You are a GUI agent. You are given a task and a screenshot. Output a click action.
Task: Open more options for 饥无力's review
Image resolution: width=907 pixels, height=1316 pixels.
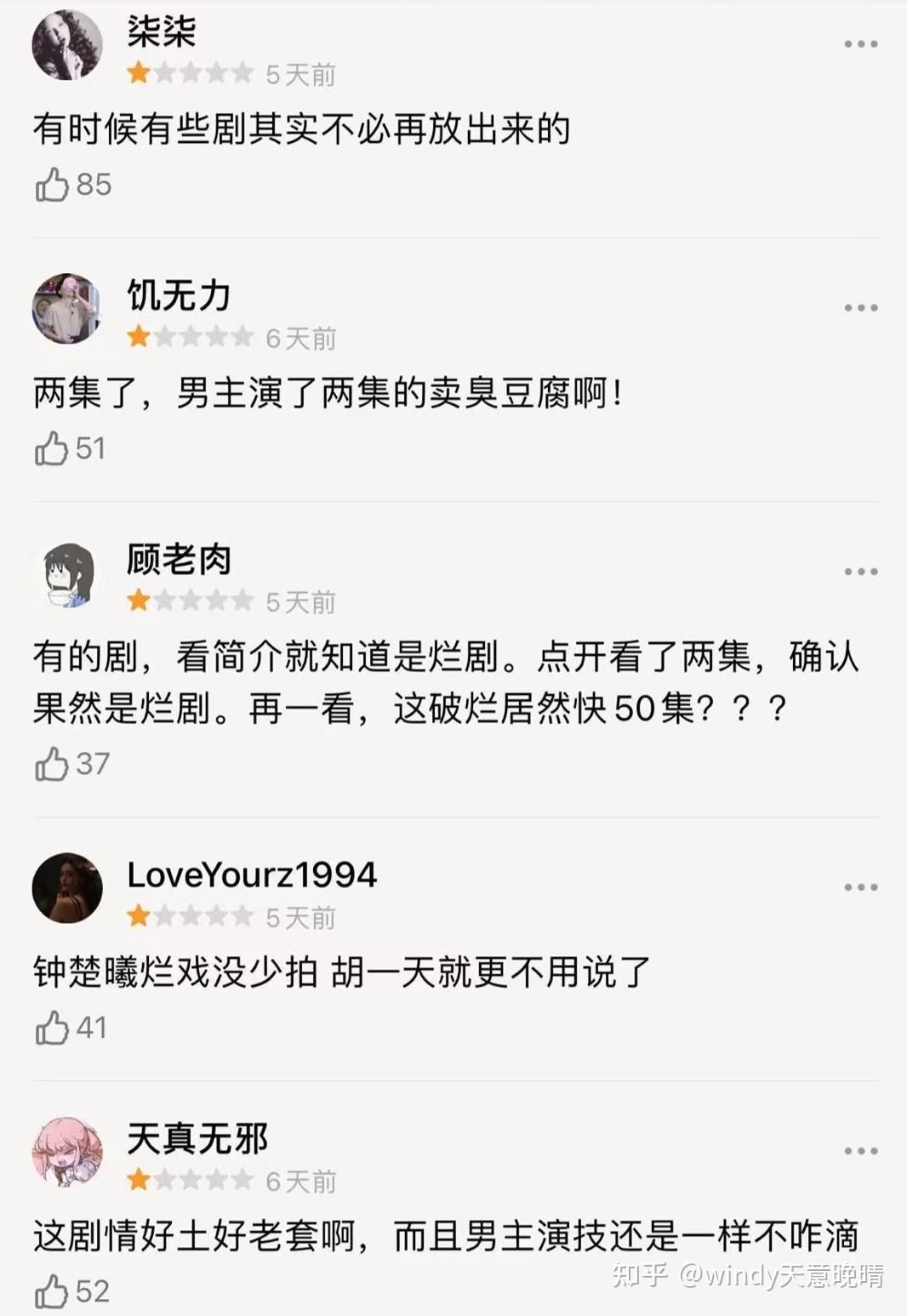pos(860,308)
